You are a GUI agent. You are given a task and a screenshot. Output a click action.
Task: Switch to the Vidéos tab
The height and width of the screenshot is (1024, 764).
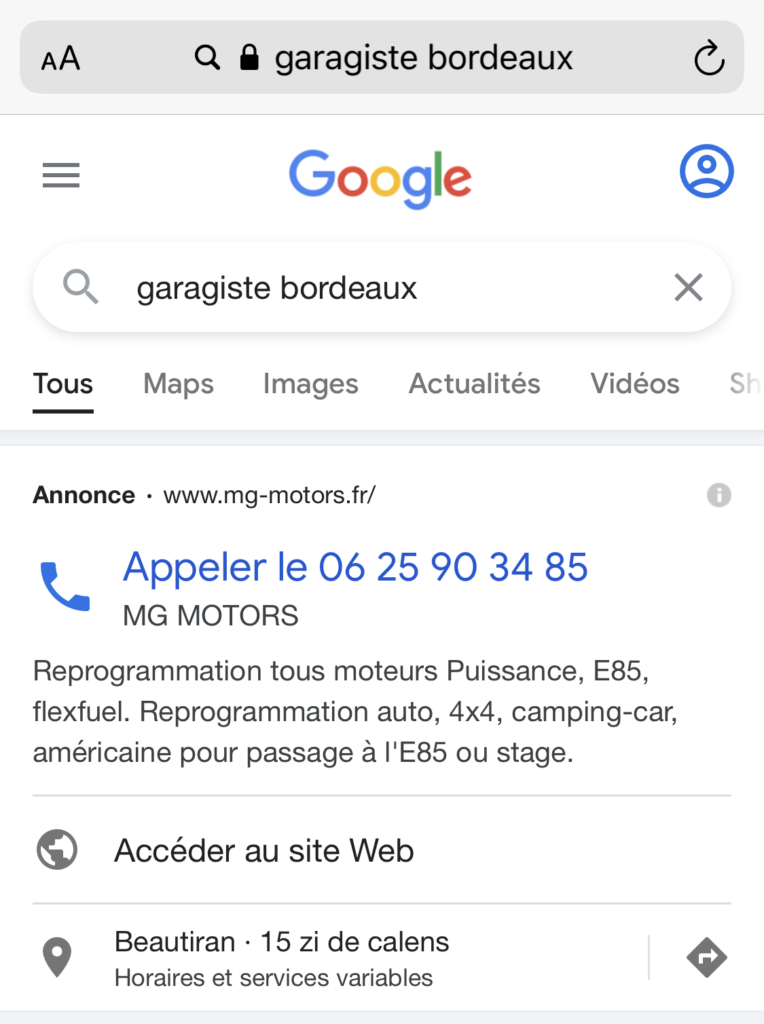click(634, 384)
